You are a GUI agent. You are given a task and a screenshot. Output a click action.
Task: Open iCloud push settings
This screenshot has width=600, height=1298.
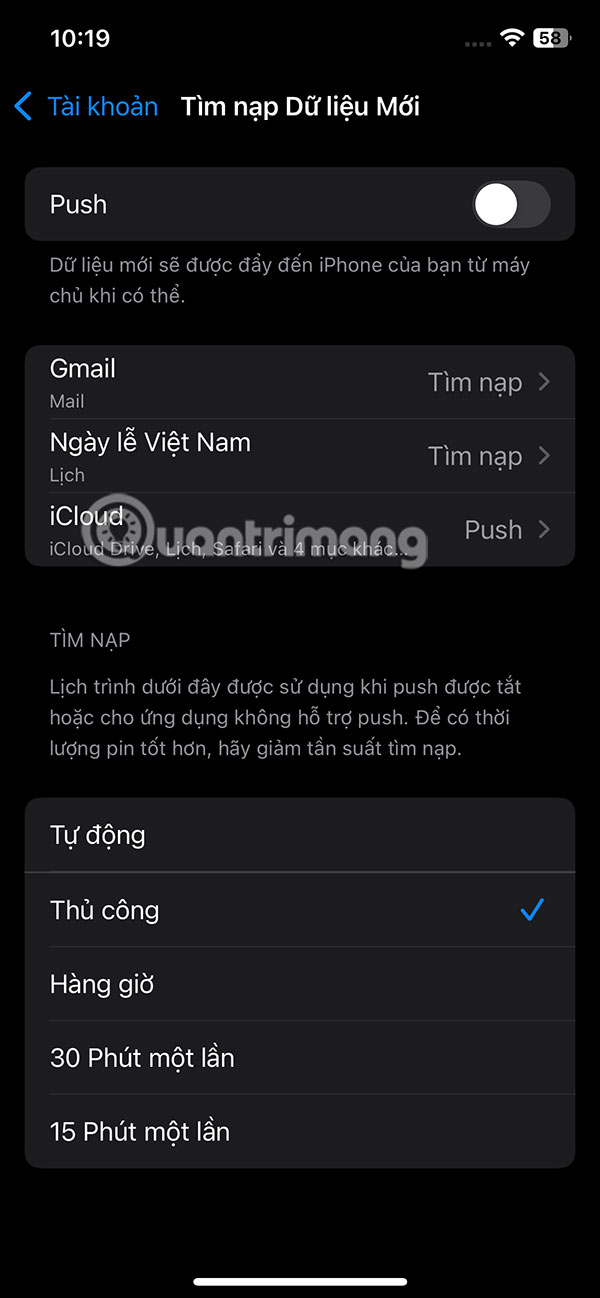(300, 530)
